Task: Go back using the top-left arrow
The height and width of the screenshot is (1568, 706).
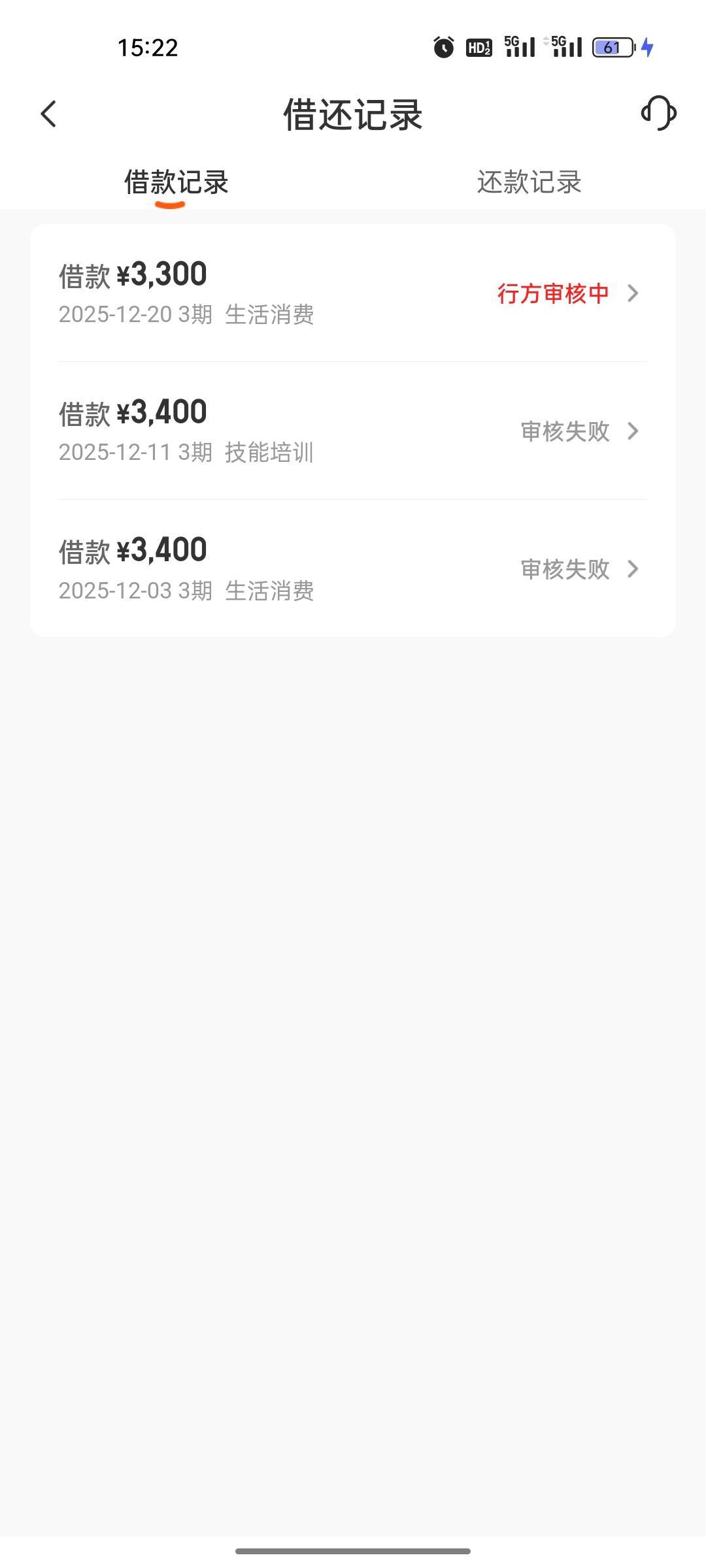Action: click(x=49, y=114)
